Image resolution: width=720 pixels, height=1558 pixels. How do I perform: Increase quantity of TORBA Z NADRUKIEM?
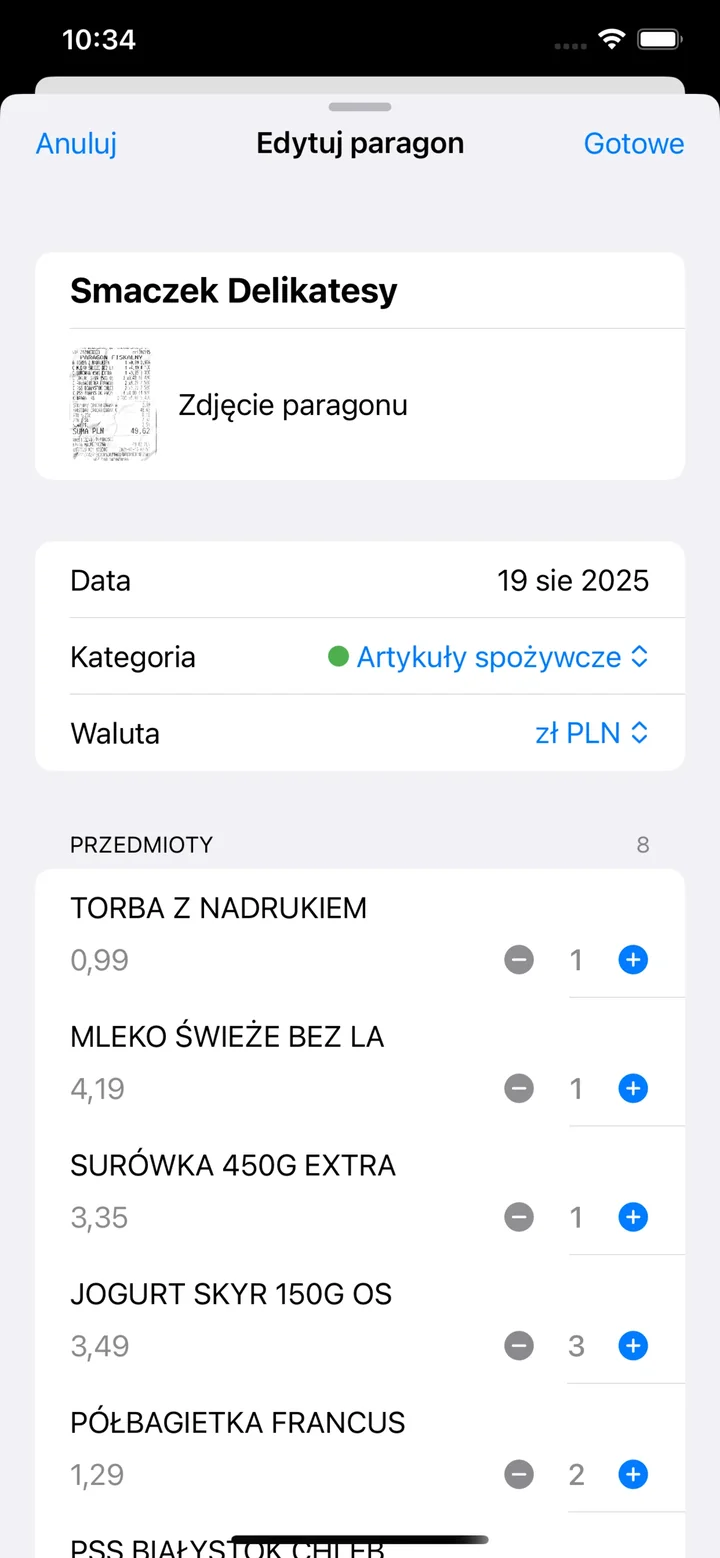click(x=632, y=959)
